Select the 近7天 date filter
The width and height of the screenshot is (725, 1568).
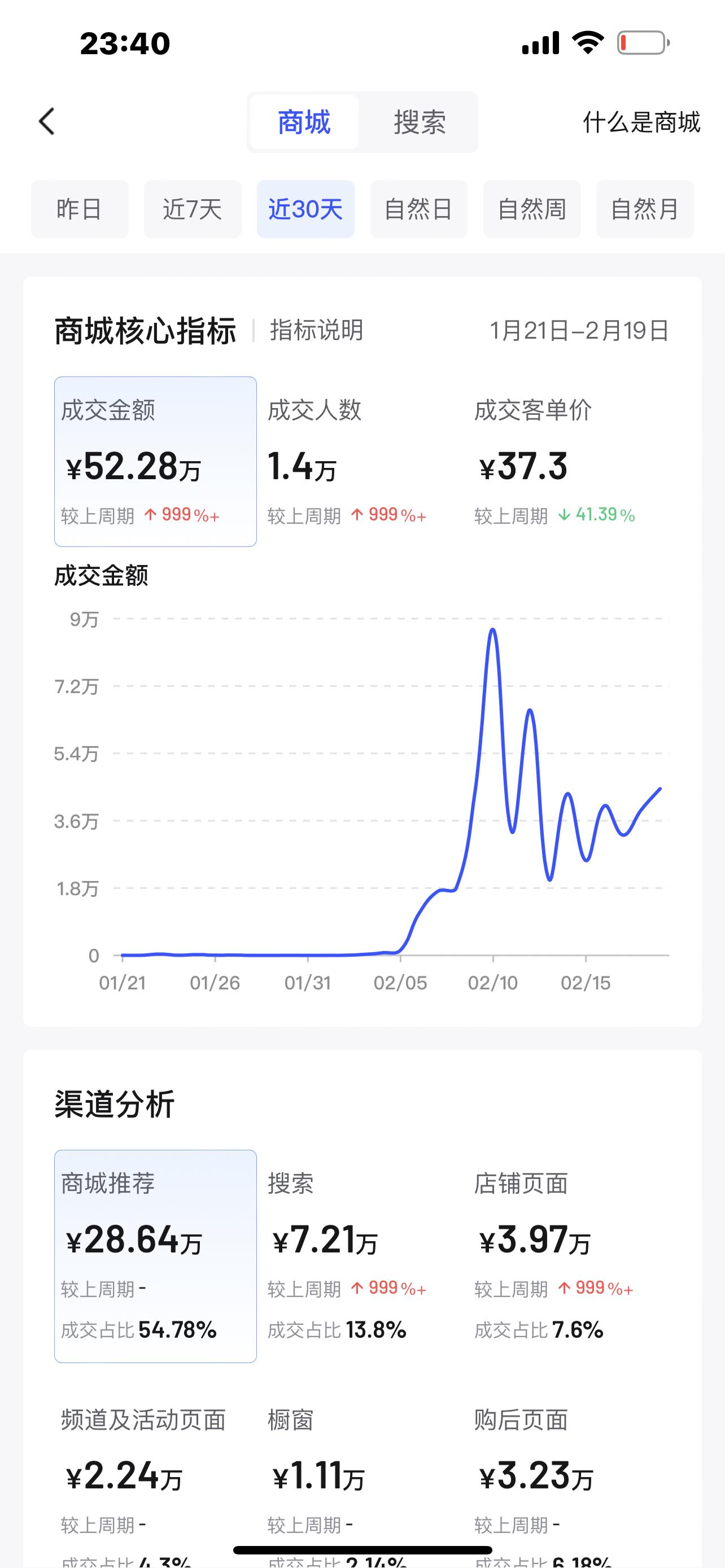click(193, 209)
